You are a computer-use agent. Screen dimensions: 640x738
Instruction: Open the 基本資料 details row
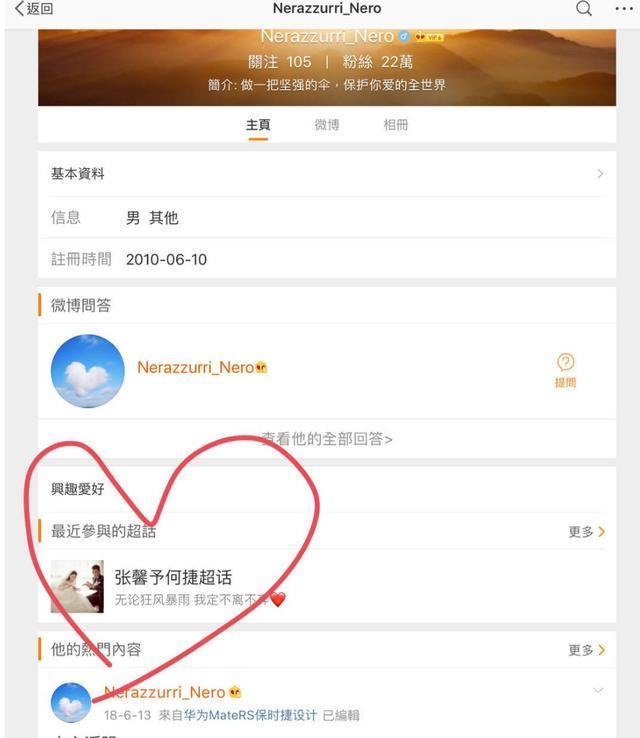point(326,174)
